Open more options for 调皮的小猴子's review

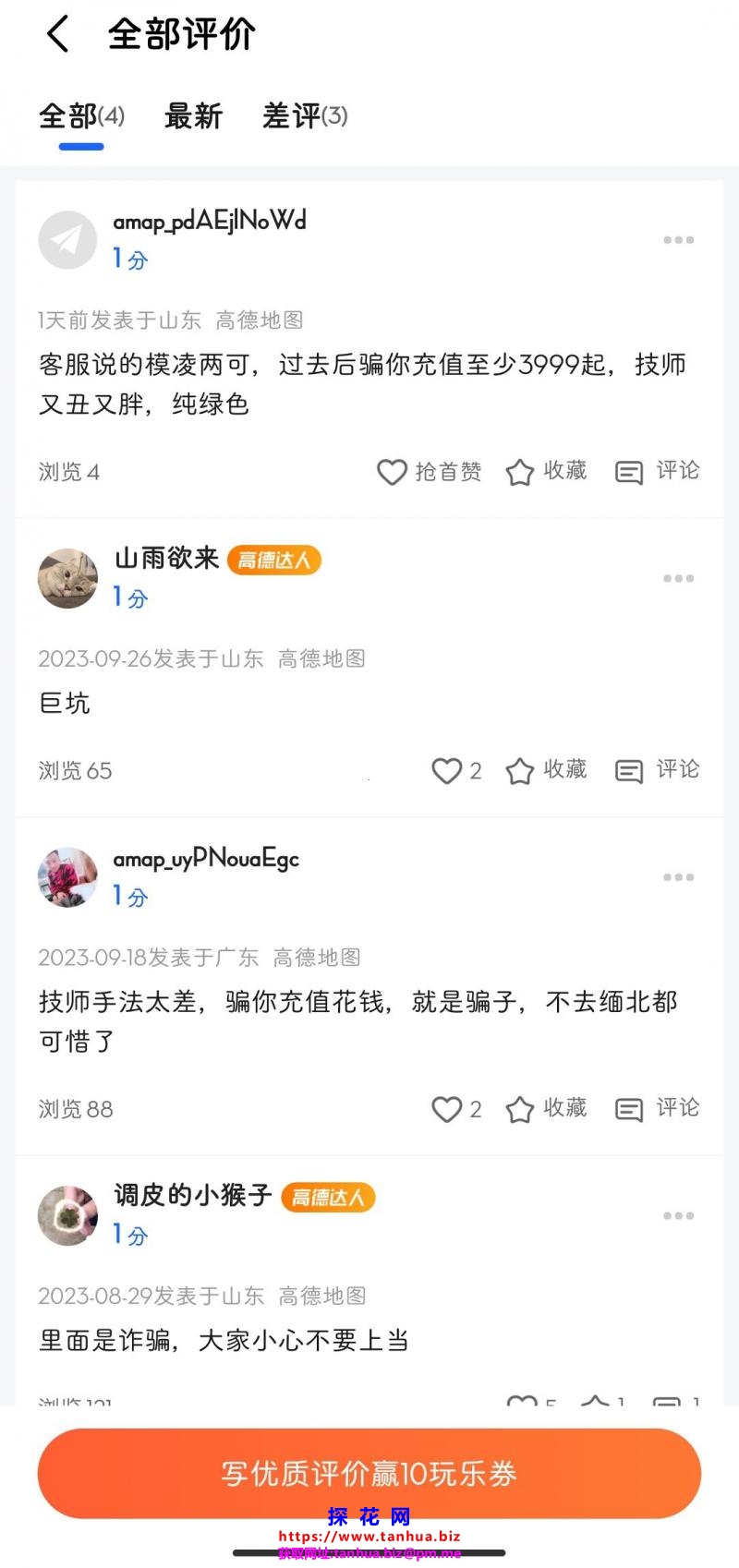(x=678, y=1216)
